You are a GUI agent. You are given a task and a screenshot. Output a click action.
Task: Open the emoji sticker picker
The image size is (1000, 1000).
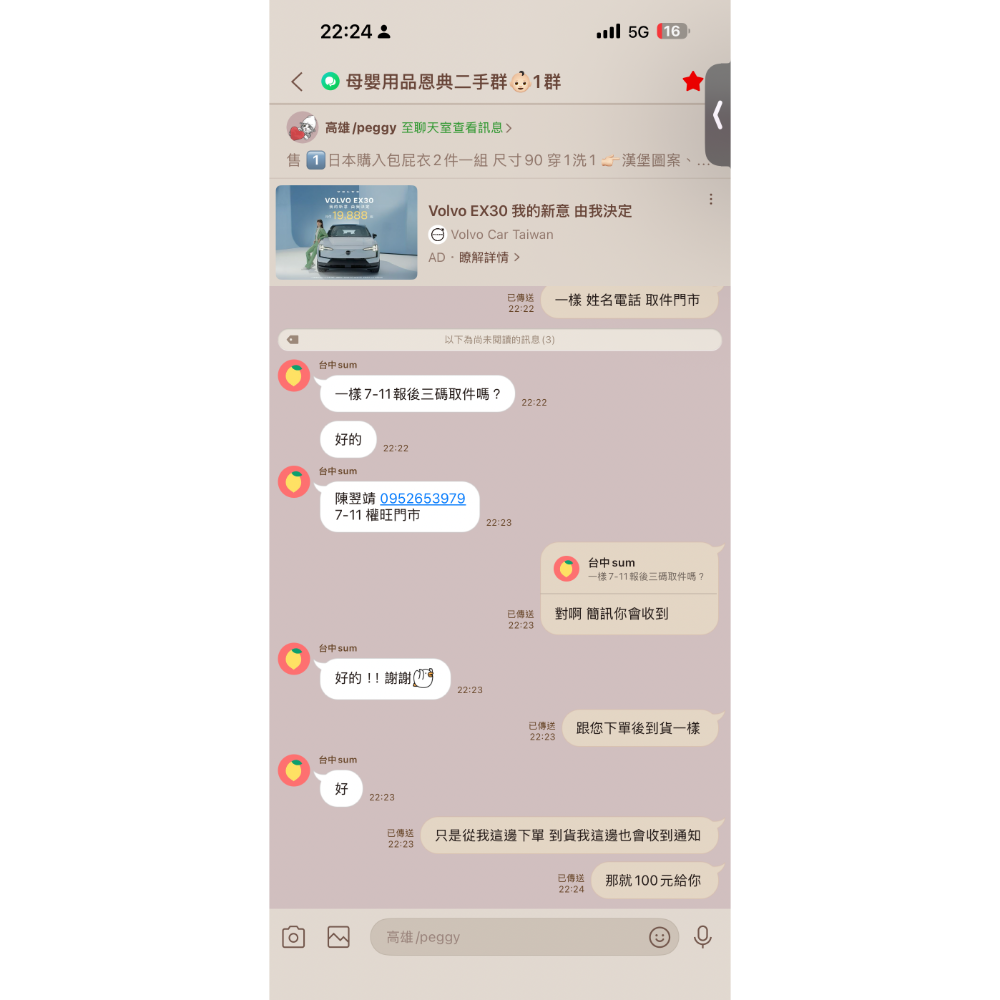(x=659, y=937)
